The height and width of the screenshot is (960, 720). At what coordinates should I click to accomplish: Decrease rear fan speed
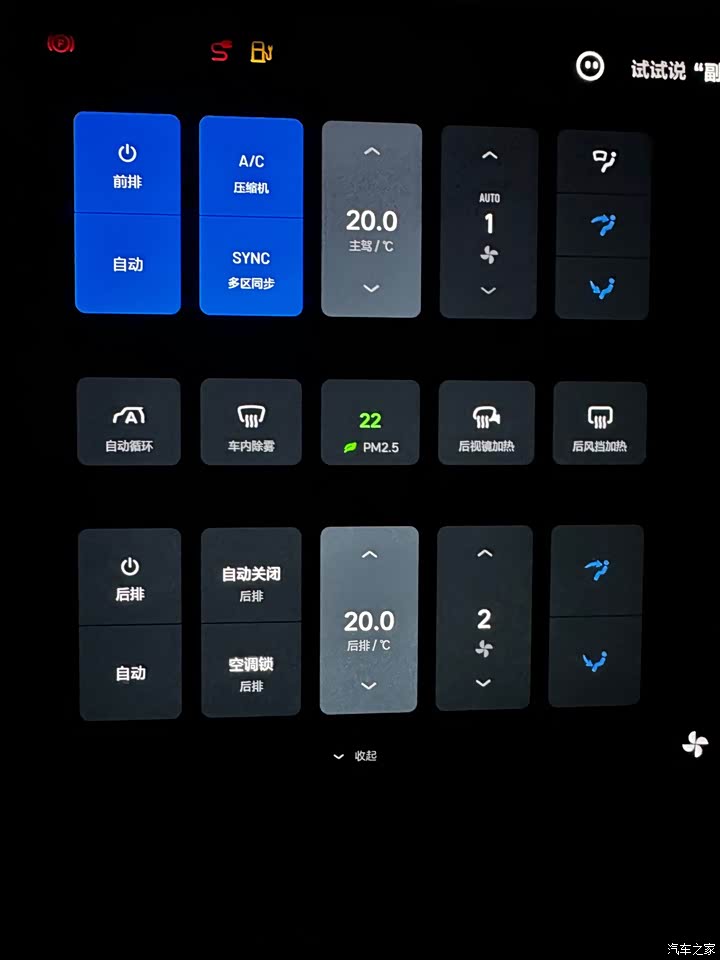(x=484, y=683)
